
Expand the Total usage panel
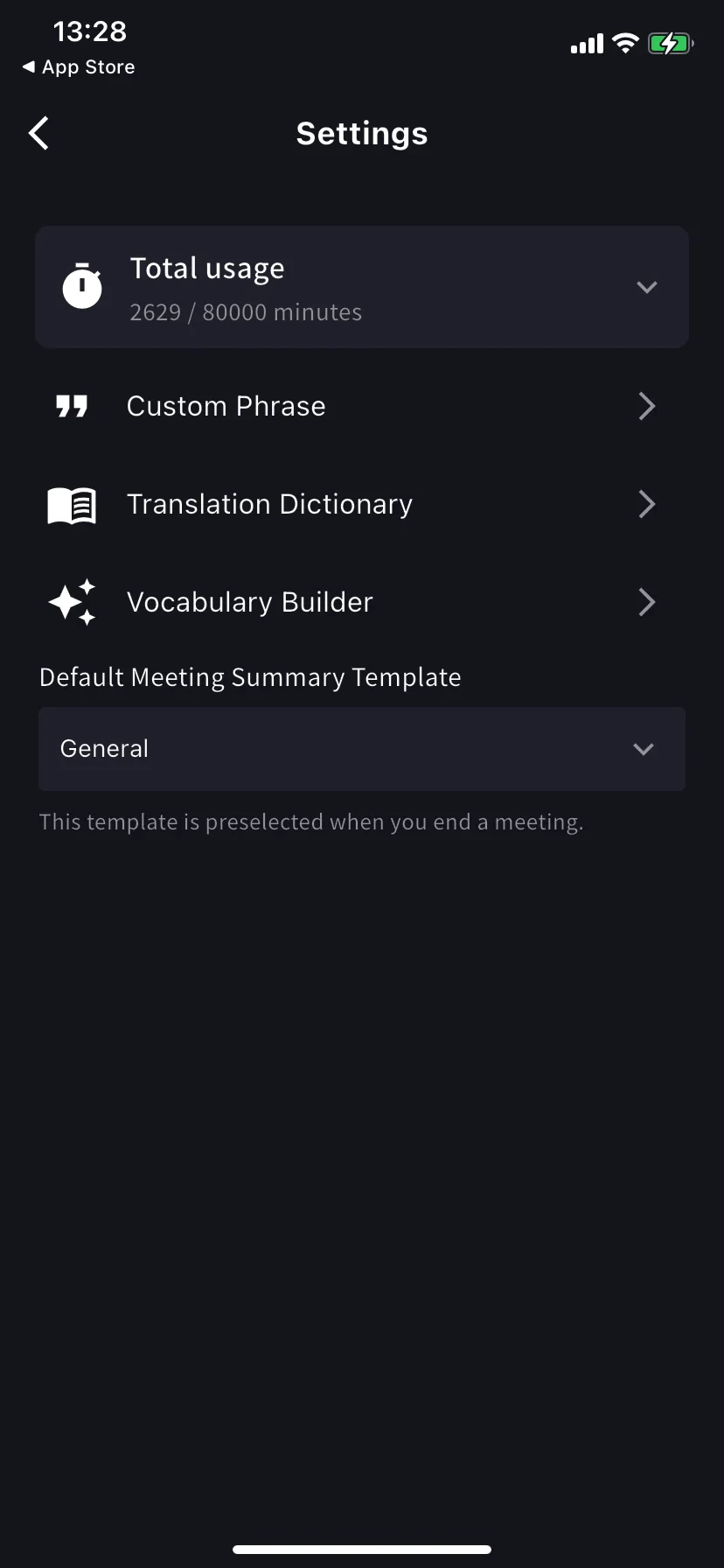click(645, 287)
